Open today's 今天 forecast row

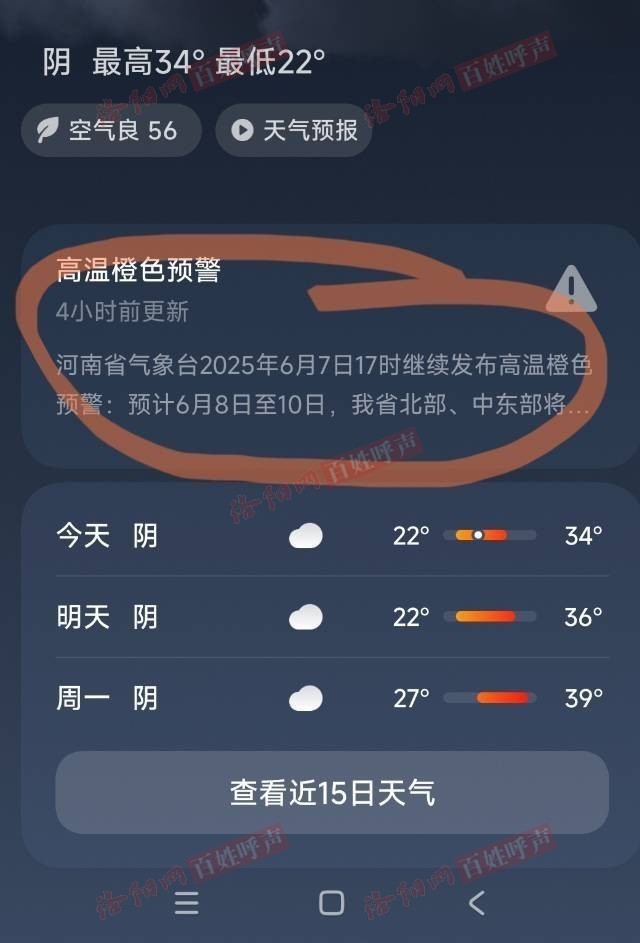click(x=329, y=536)
